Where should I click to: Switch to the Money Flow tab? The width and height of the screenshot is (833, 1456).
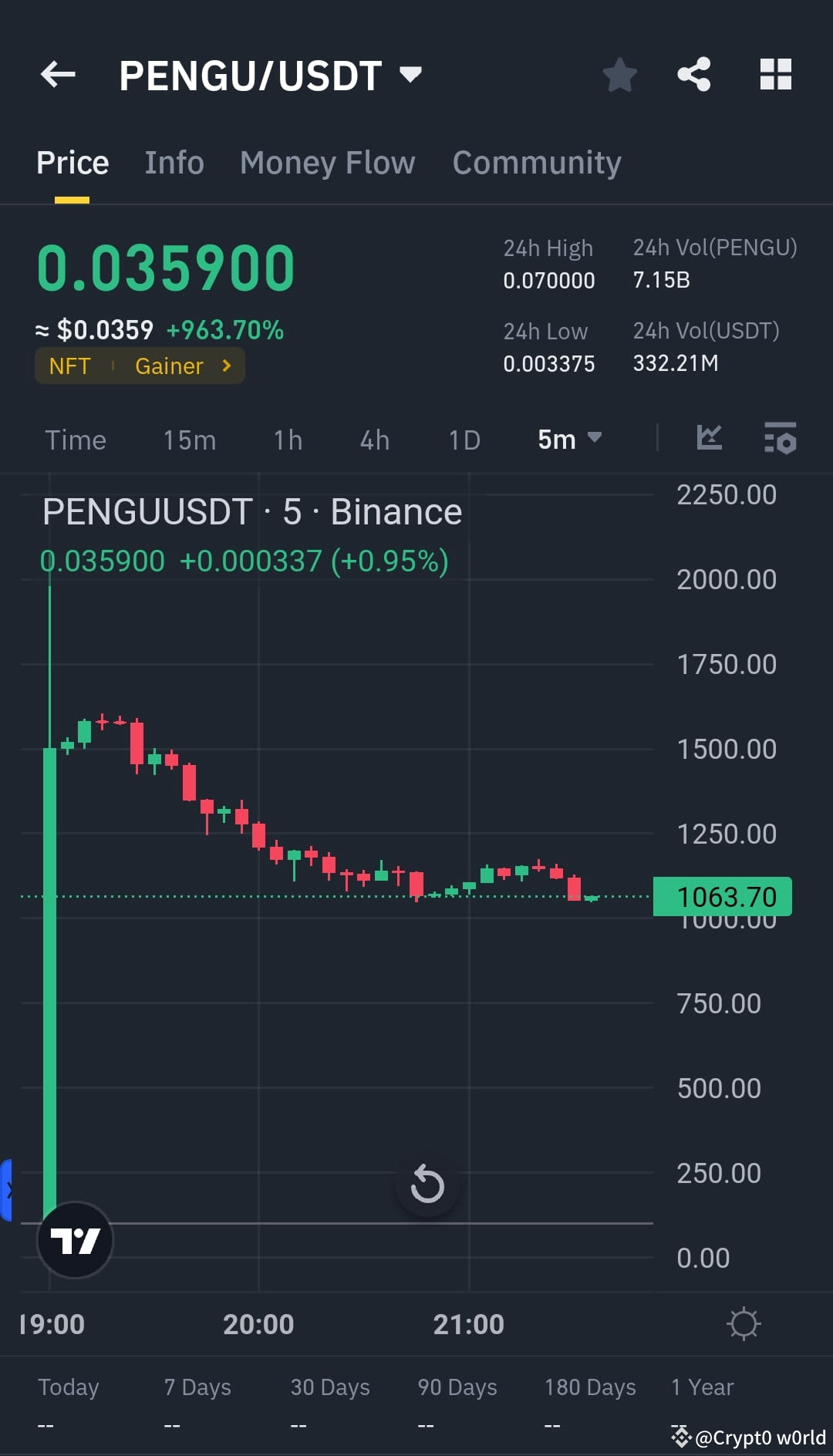pos(326,163)
